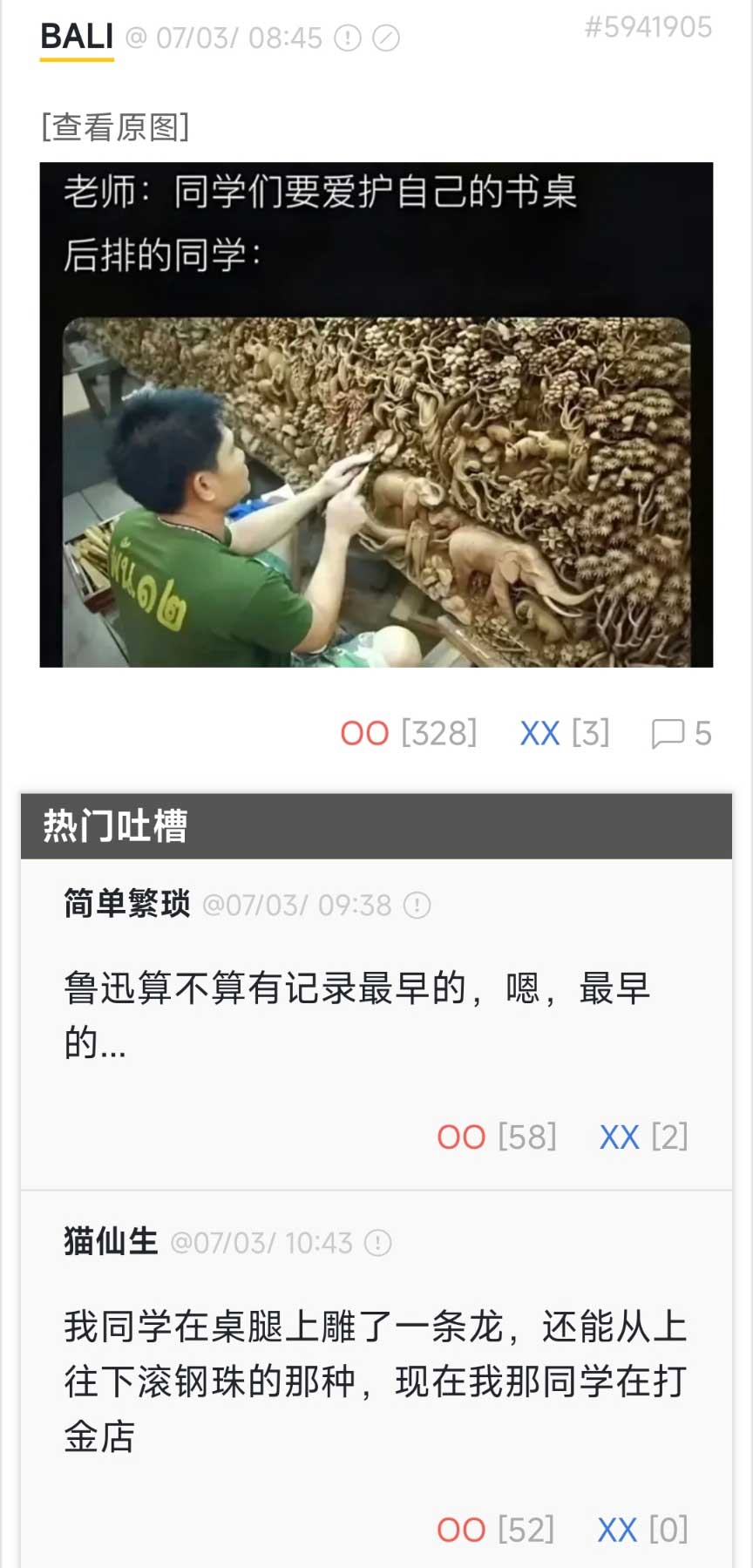This screenshot has height=1568, width=753.
Task: Open the wood carving meme image
Action: [x=376, y=415]
